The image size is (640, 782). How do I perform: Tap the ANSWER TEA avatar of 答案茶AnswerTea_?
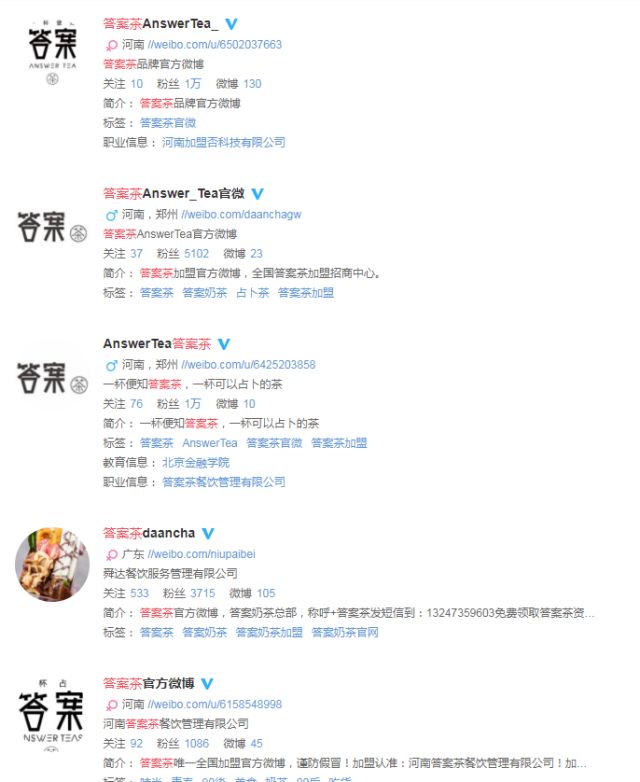(52, 52)
